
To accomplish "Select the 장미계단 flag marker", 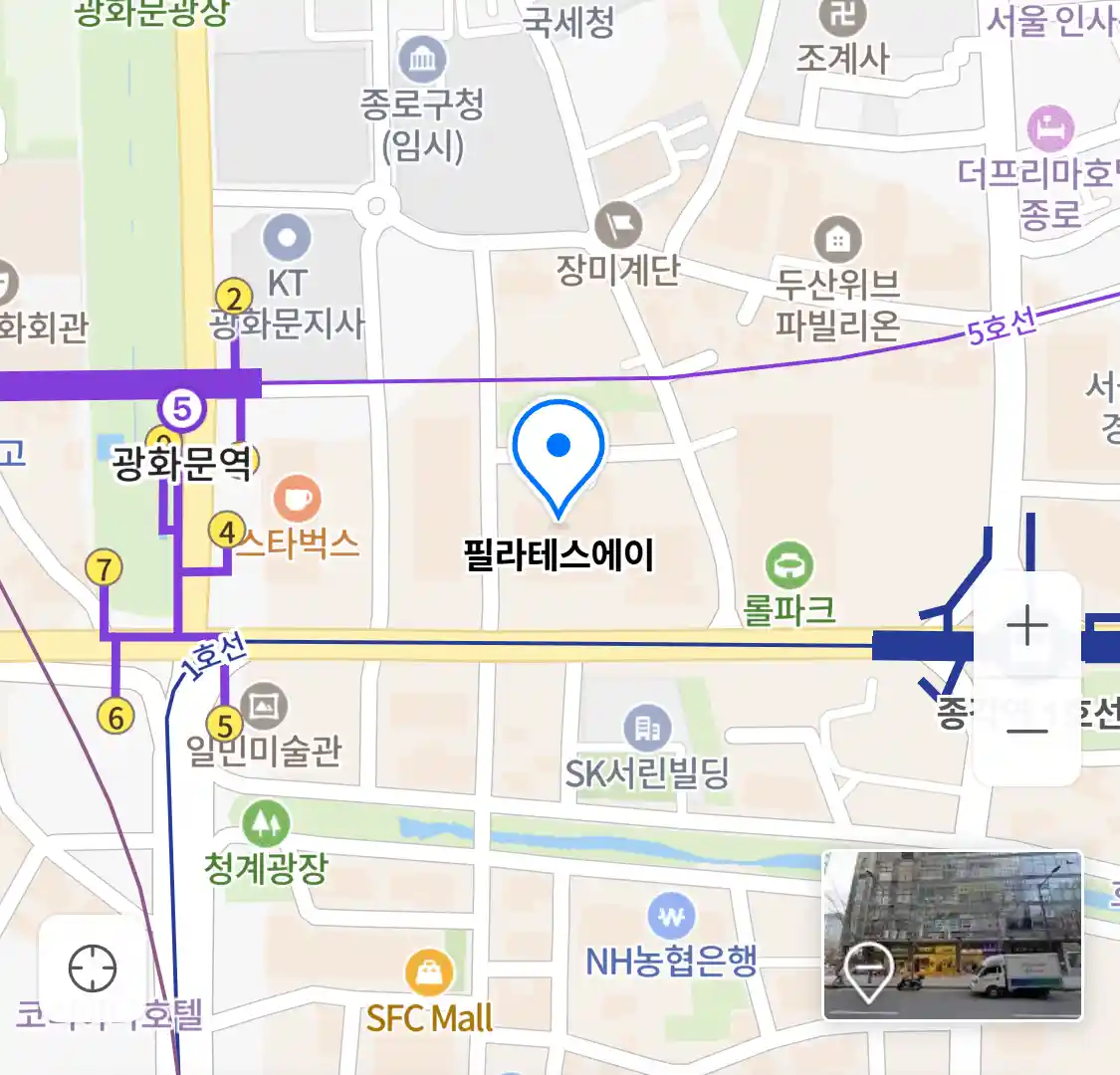I will pos(618,226).
